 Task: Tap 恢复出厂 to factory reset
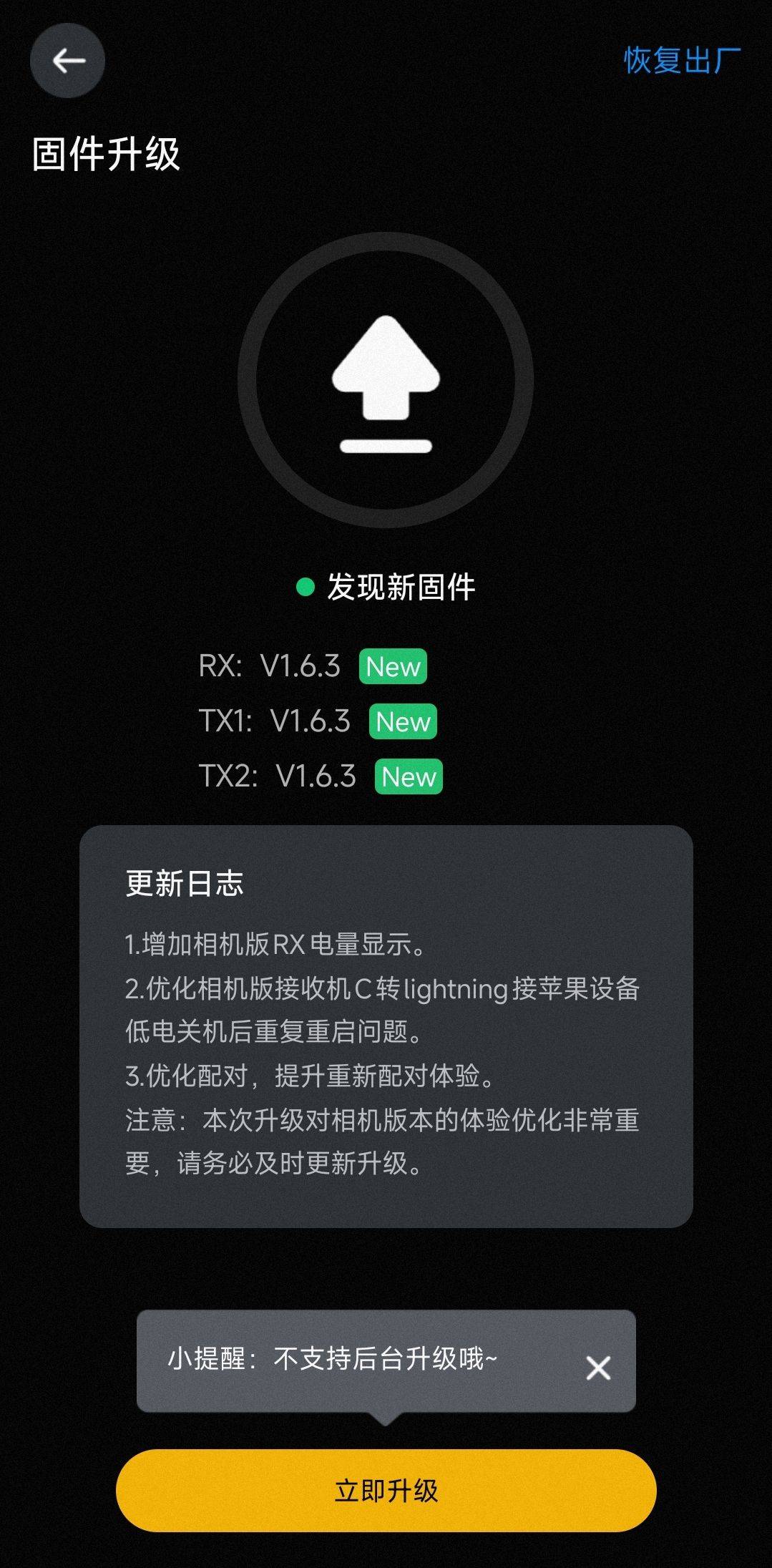681,61
